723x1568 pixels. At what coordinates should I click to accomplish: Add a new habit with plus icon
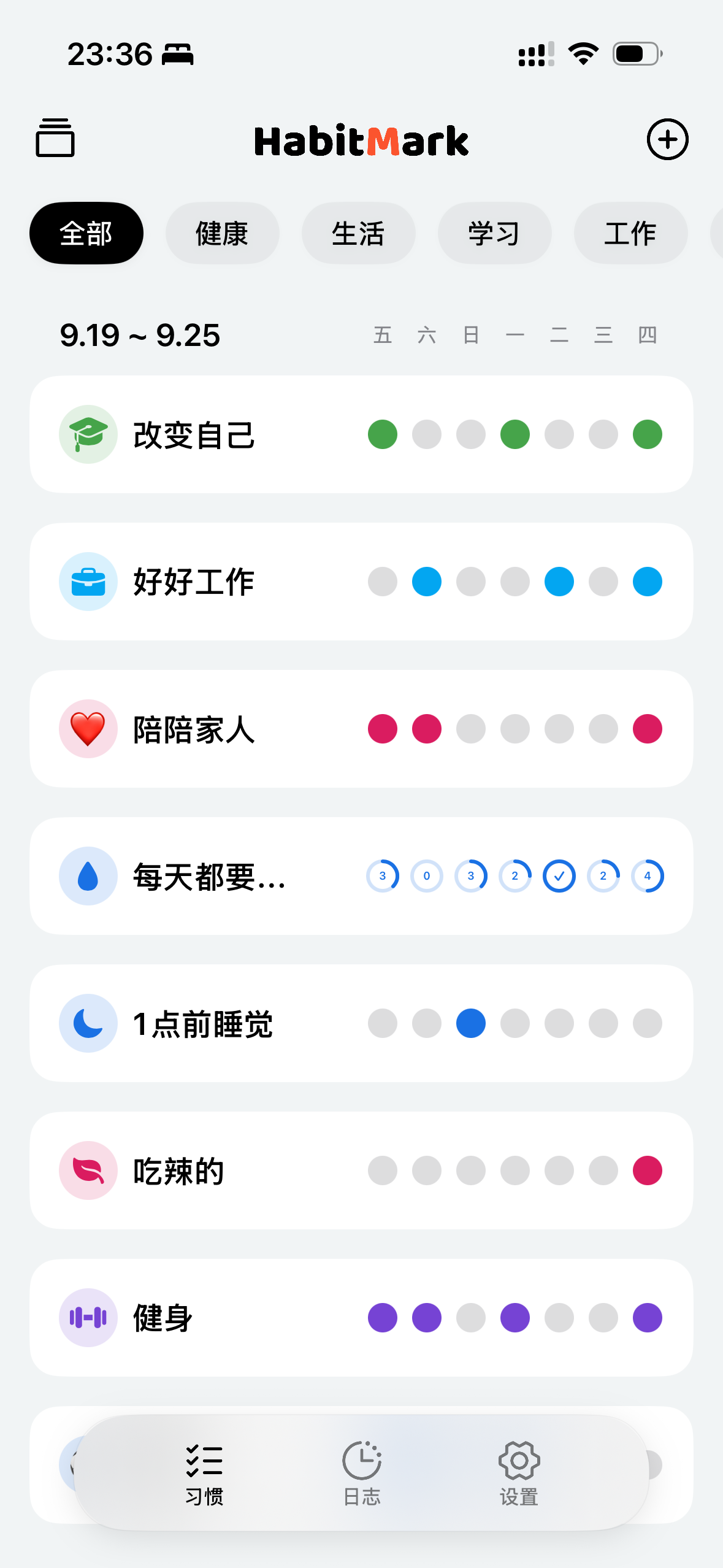point(667,139)
